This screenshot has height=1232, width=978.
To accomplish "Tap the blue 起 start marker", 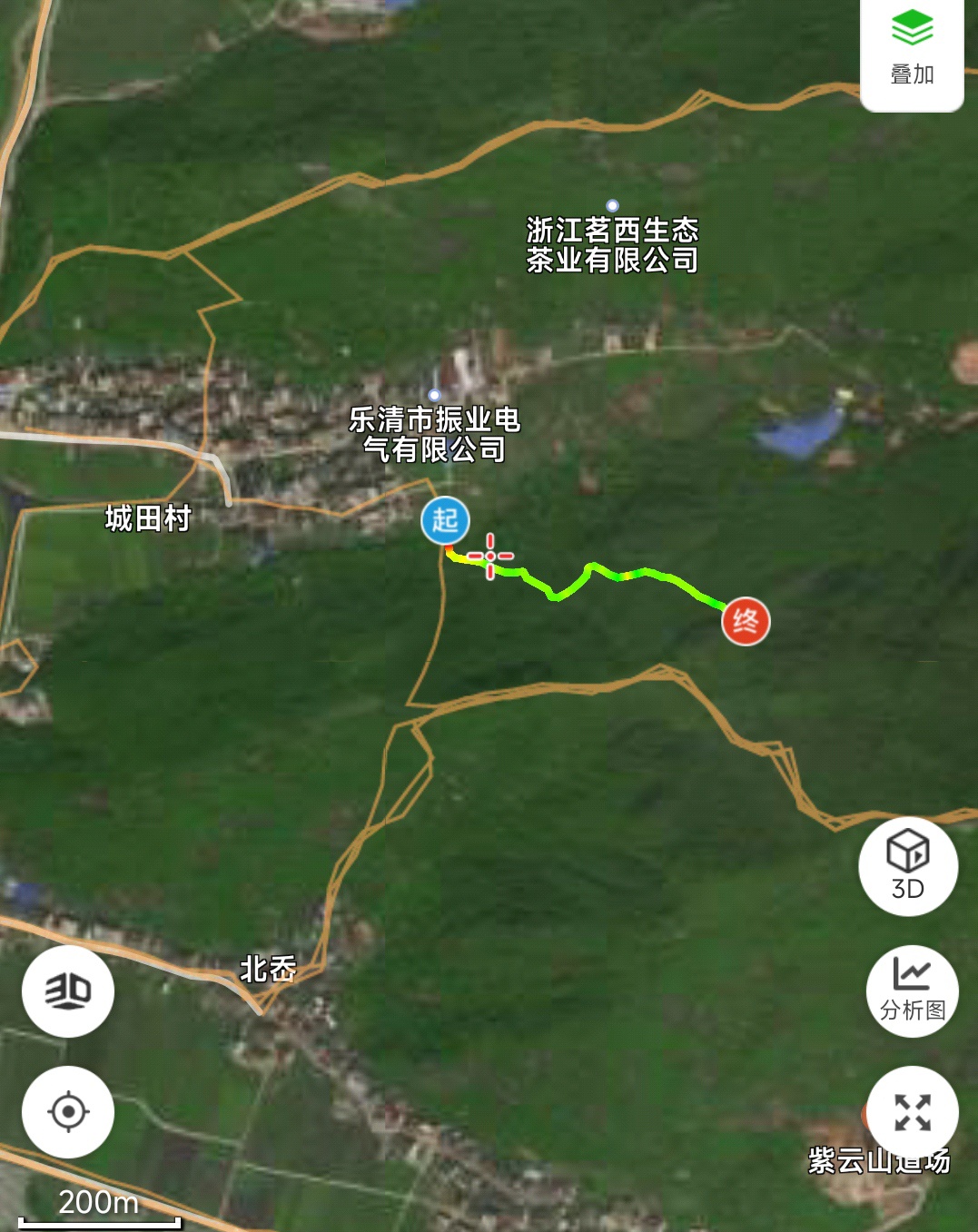I will point(445,520).
